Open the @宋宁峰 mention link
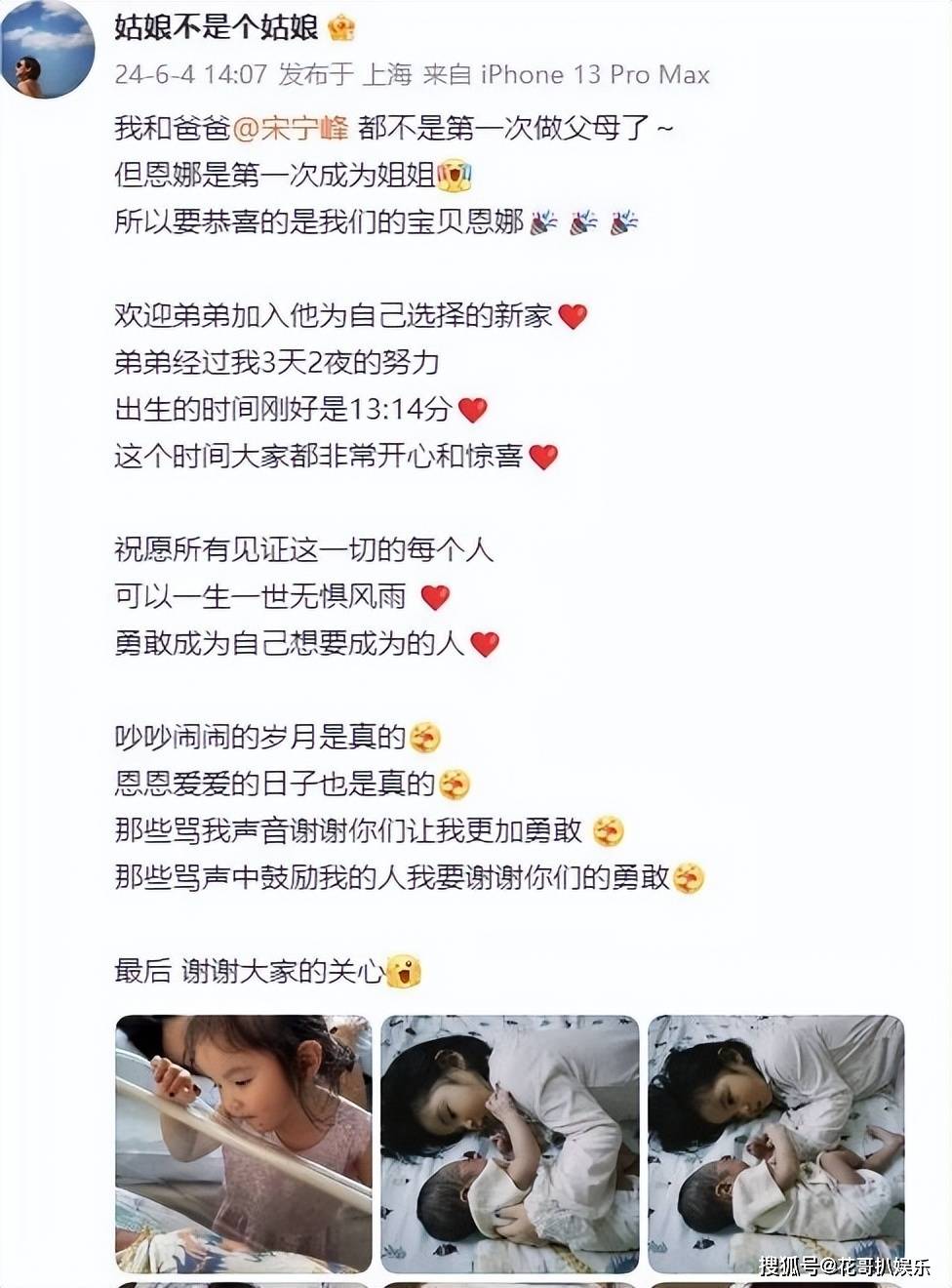The width and height of the screenshot is (952, 1288). tap(290, 128)
